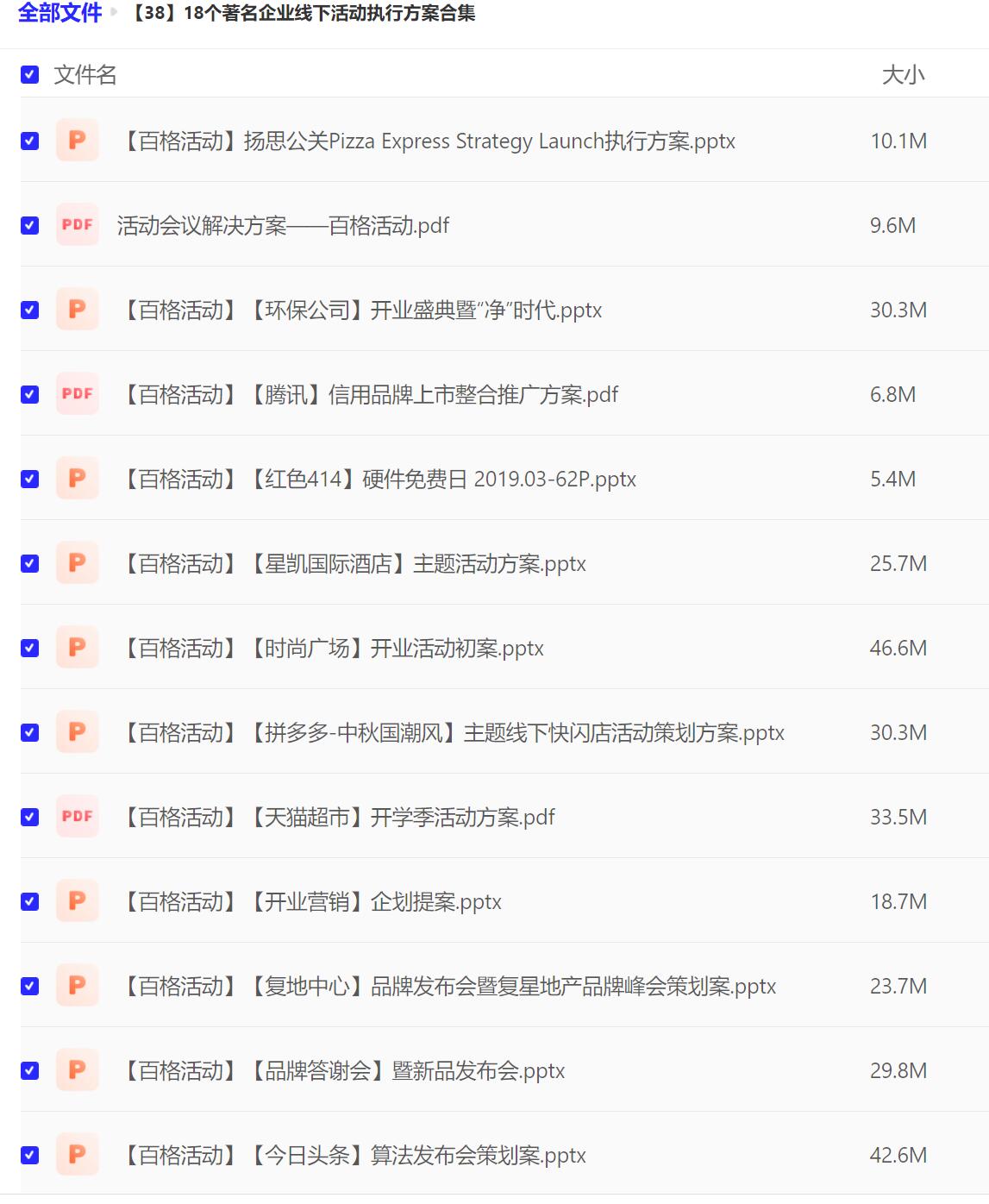Image resolution: width=989 pixels, height=1204 pixels.
Task: Uncheck the 【星凯国际酒店】主题活动方案 row checkbox
Action: click(x=28, y=563)
